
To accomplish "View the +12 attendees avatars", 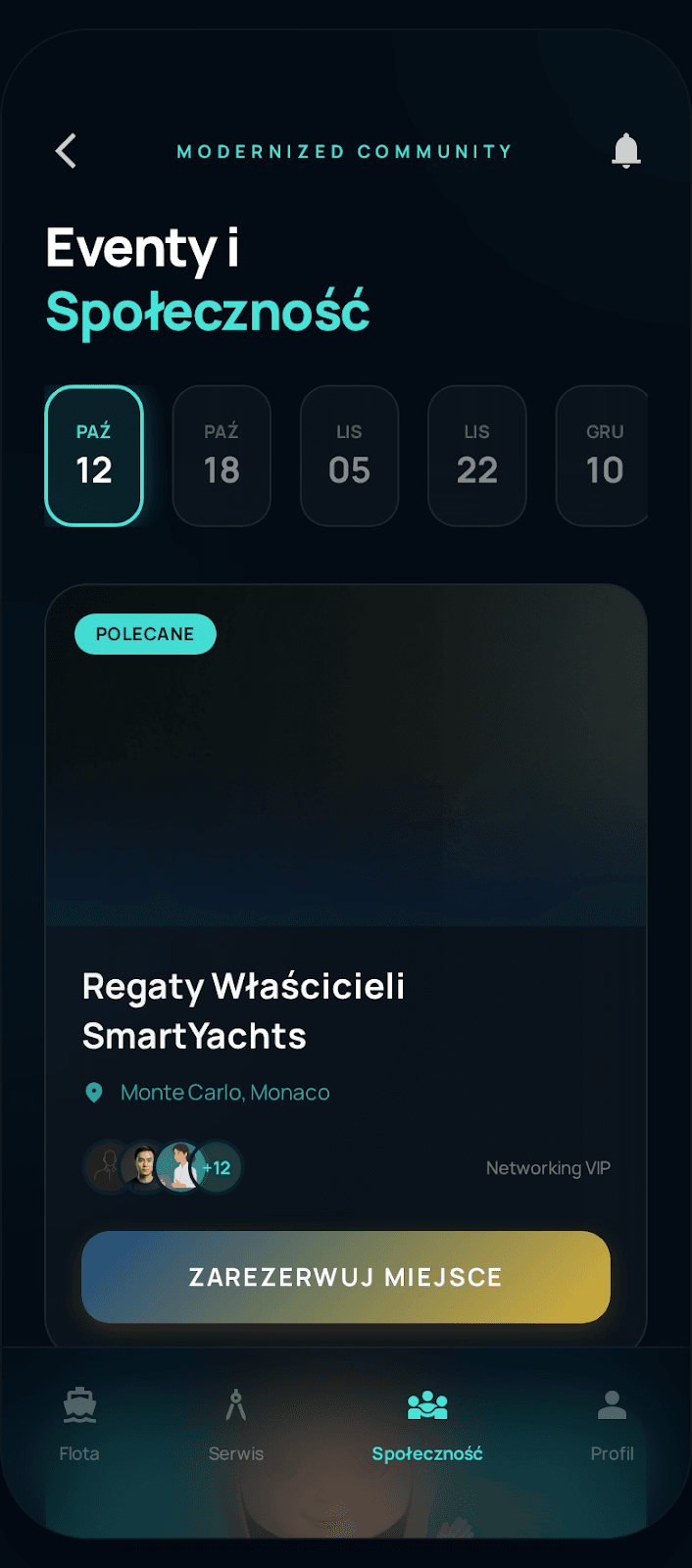I will [217, 1168].
